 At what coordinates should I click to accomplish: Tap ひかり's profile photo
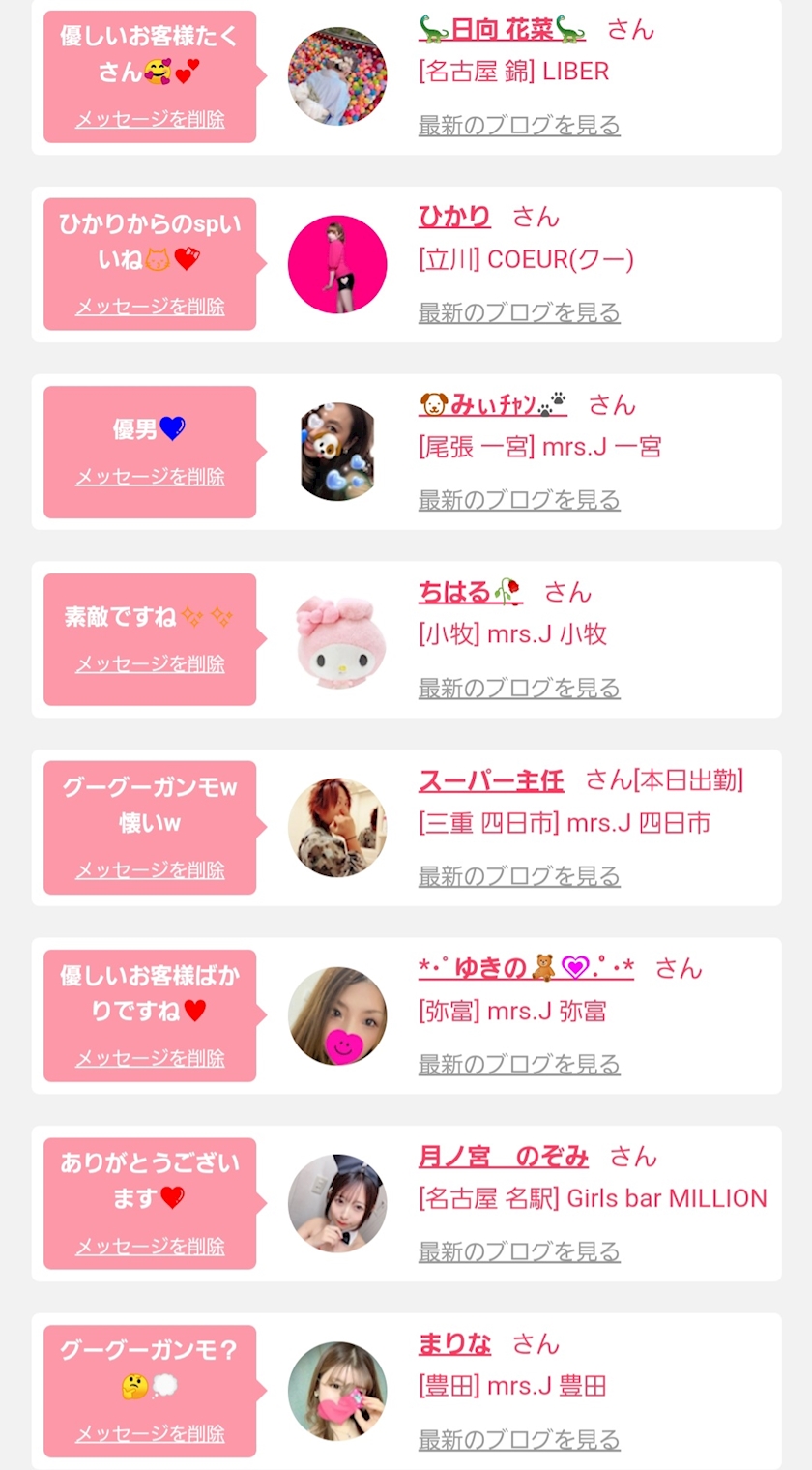(337, 264)
